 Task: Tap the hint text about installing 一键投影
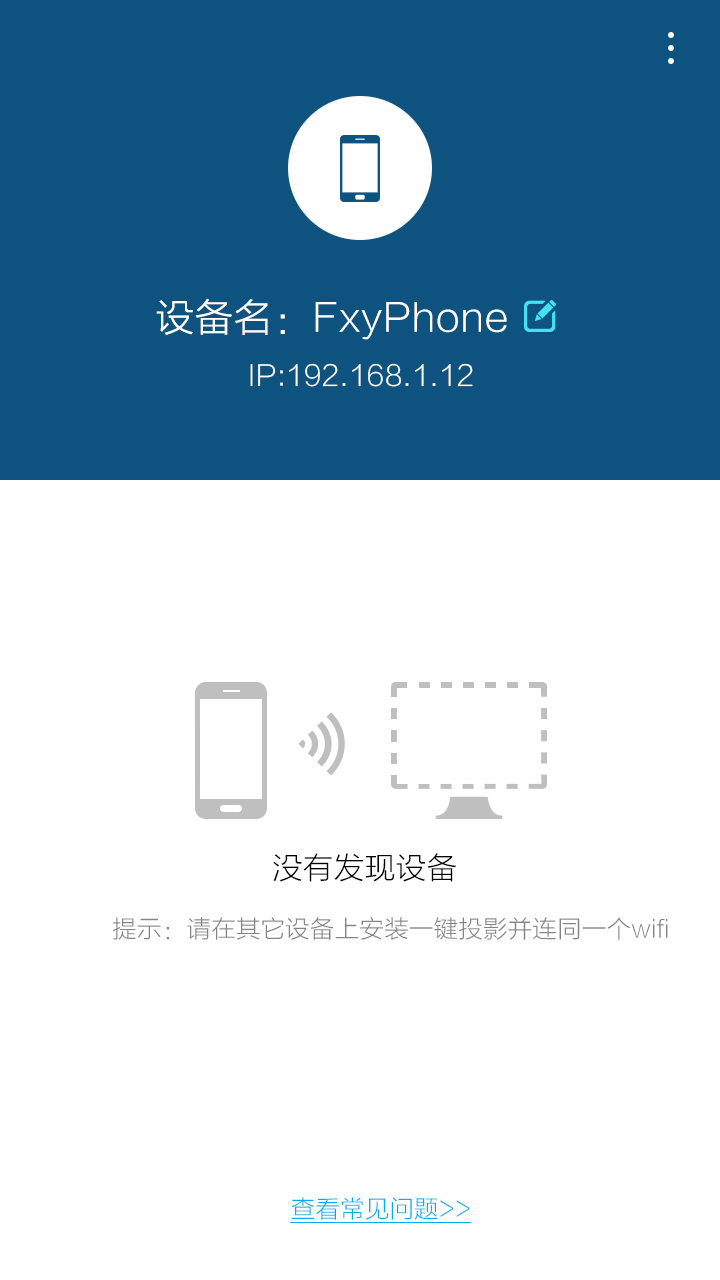(390, 929)
